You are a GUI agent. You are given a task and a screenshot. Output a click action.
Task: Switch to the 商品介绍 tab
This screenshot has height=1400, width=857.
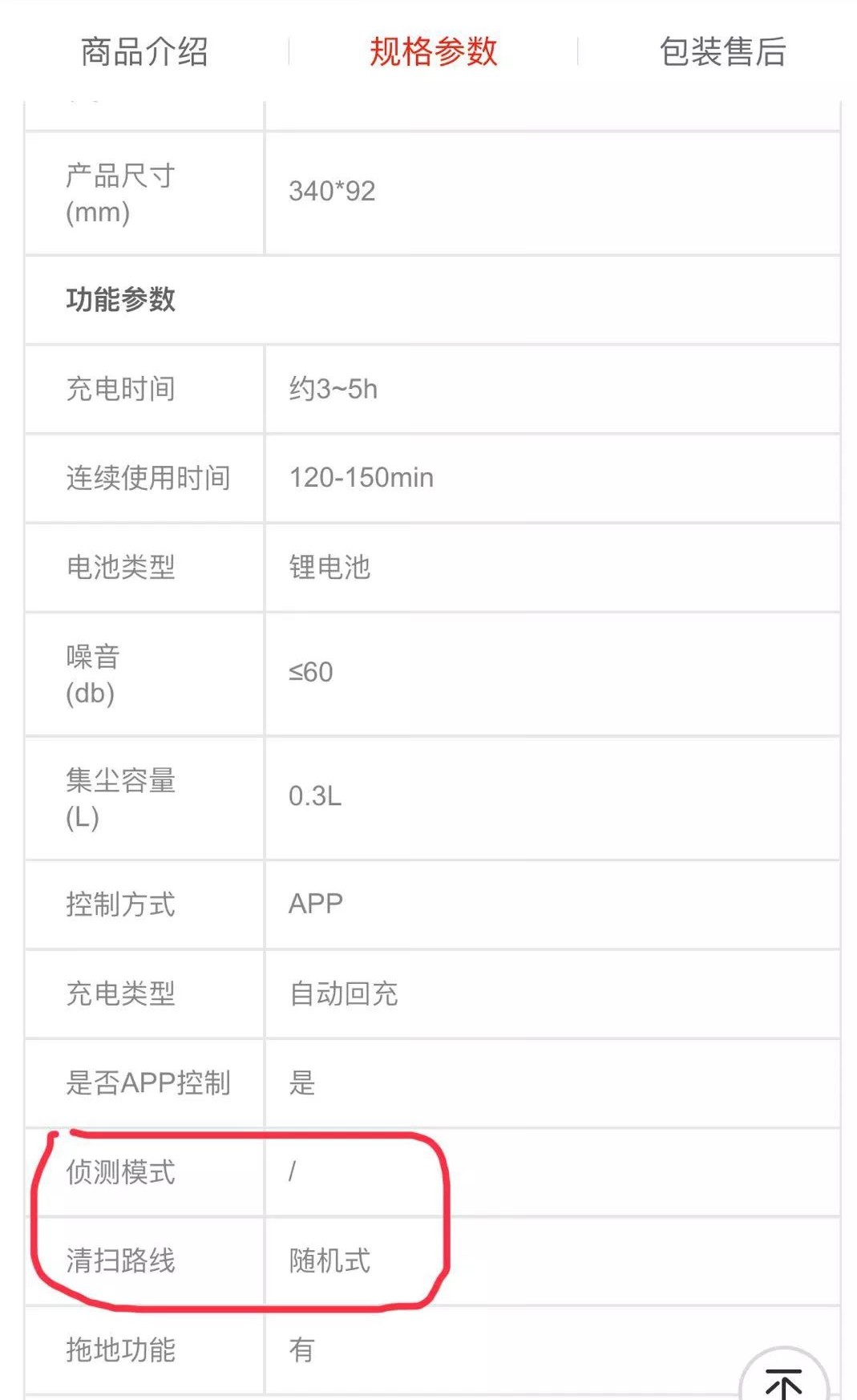click(144, 52)
